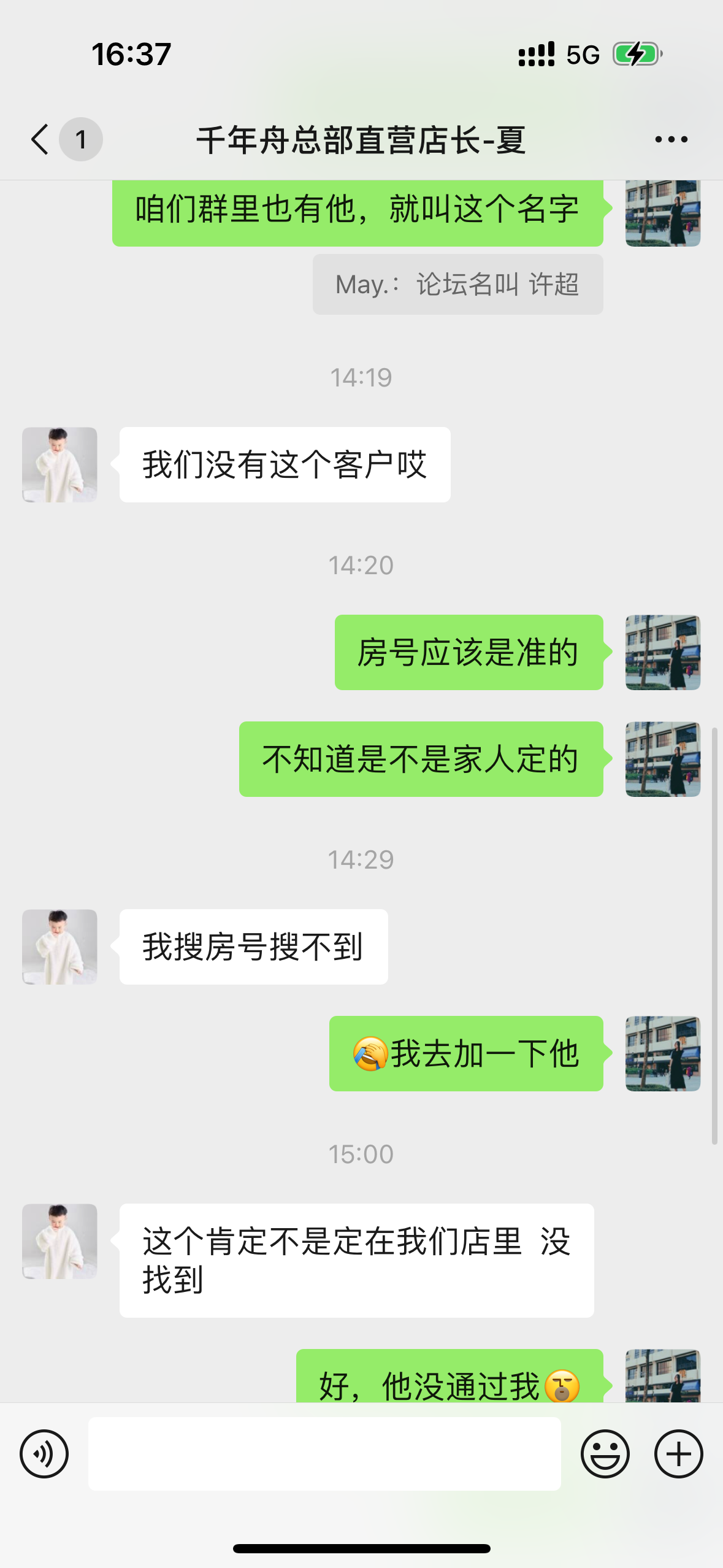Open the chat info overflow menu

(671, 139)
